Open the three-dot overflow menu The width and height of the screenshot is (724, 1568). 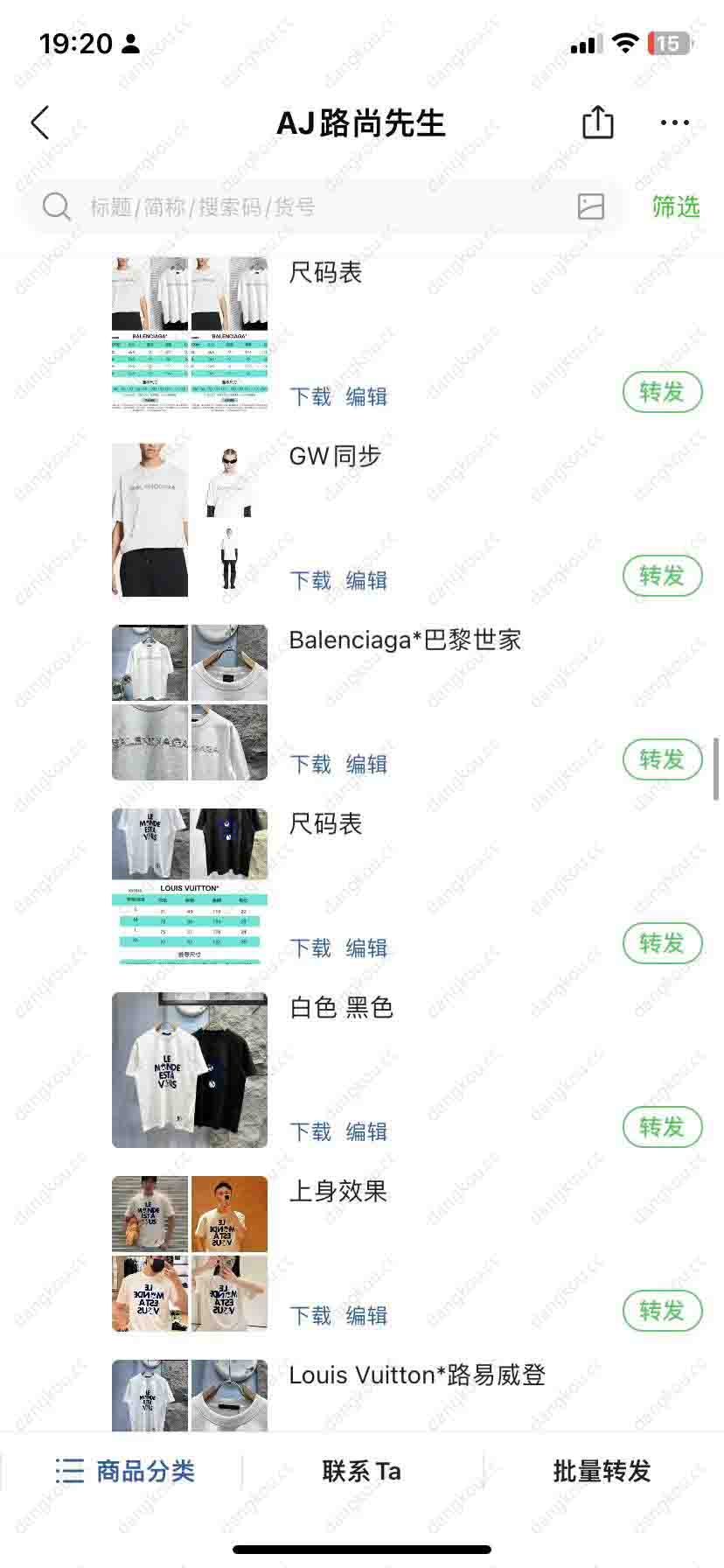(x=674, y=123)
